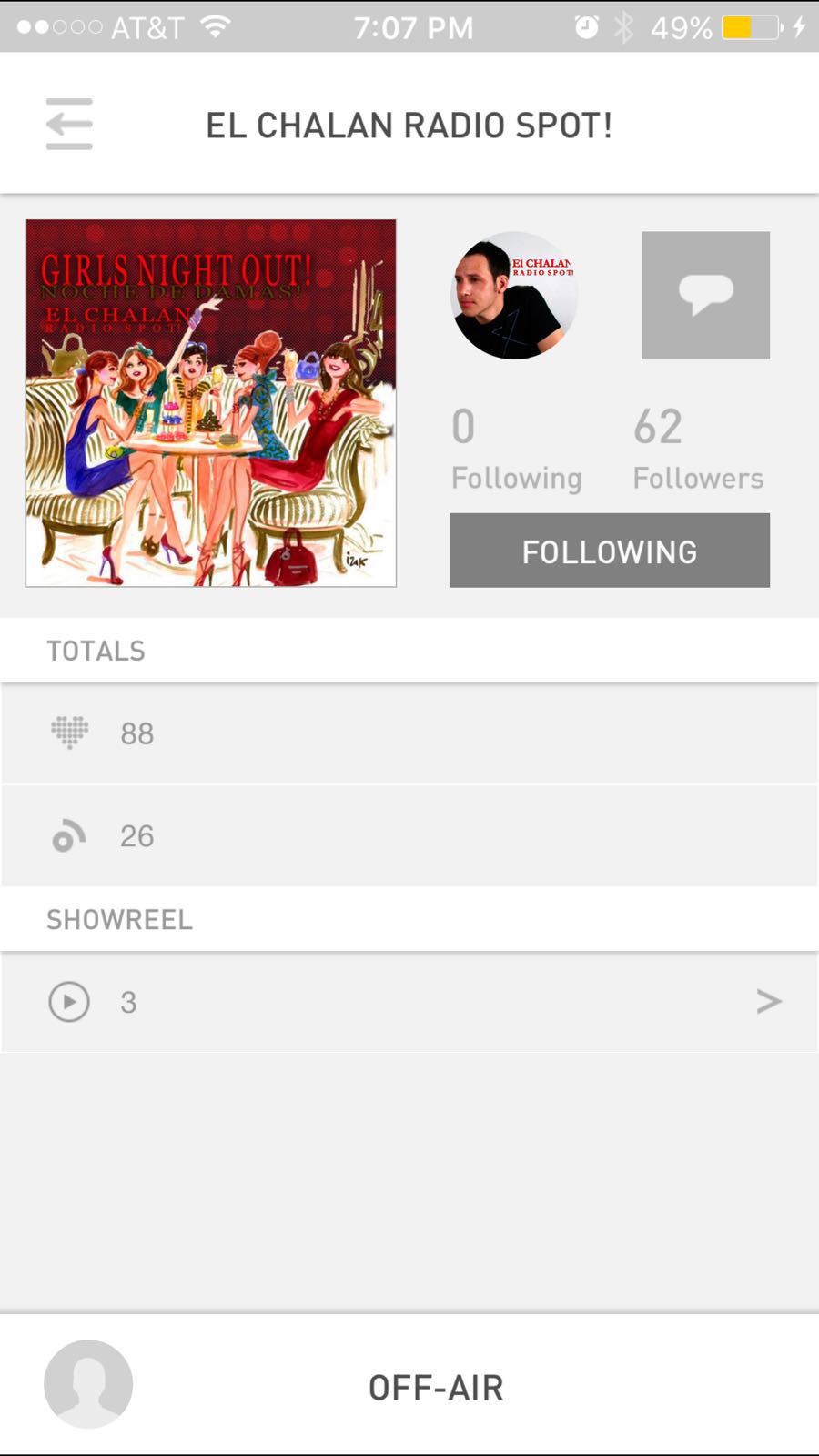The height and width of the screenshot is (1456, 819).
Task: View the 0 Following list
Action: [515, 450]
